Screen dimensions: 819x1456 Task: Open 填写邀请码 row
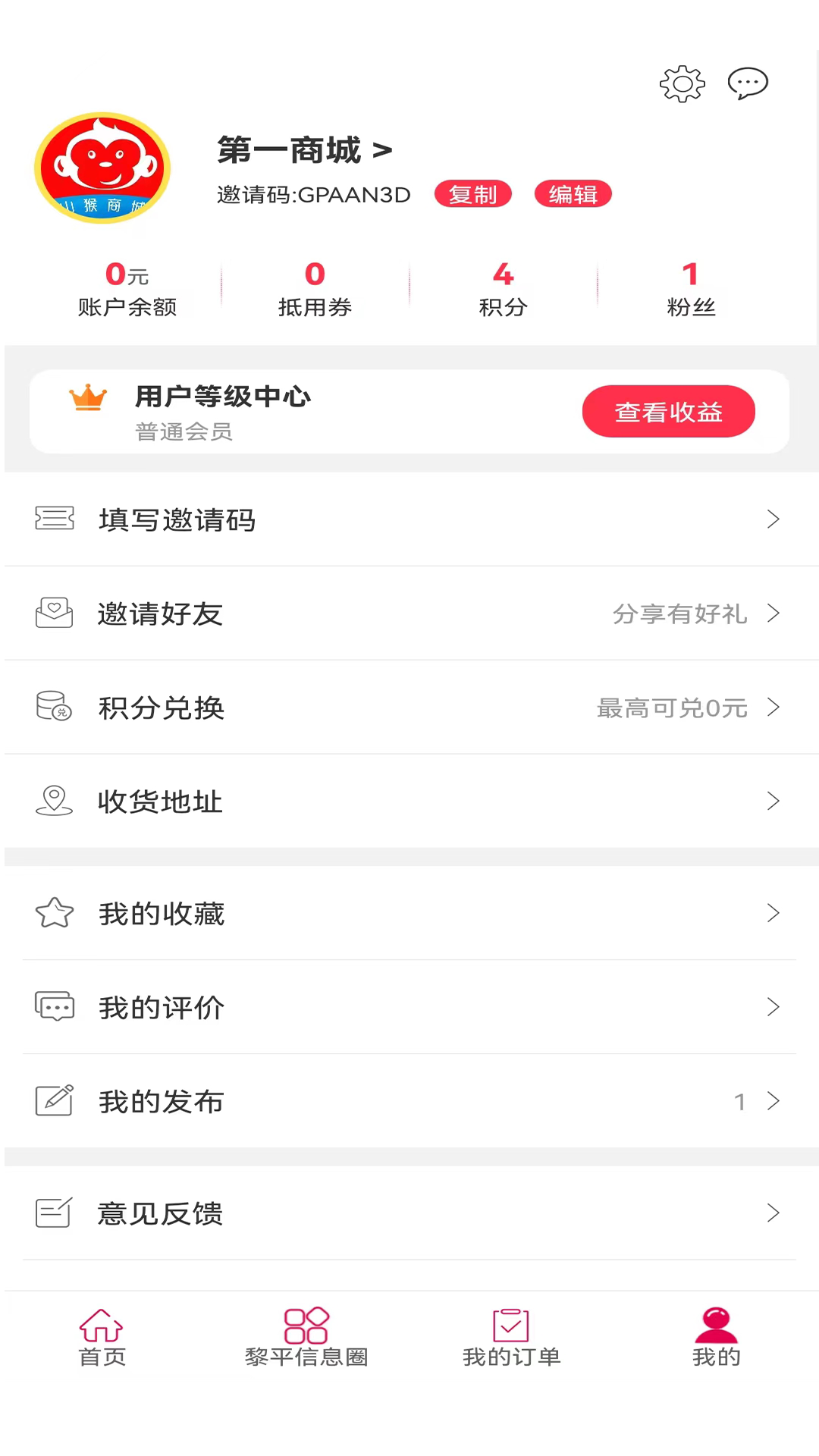(409, 519)
